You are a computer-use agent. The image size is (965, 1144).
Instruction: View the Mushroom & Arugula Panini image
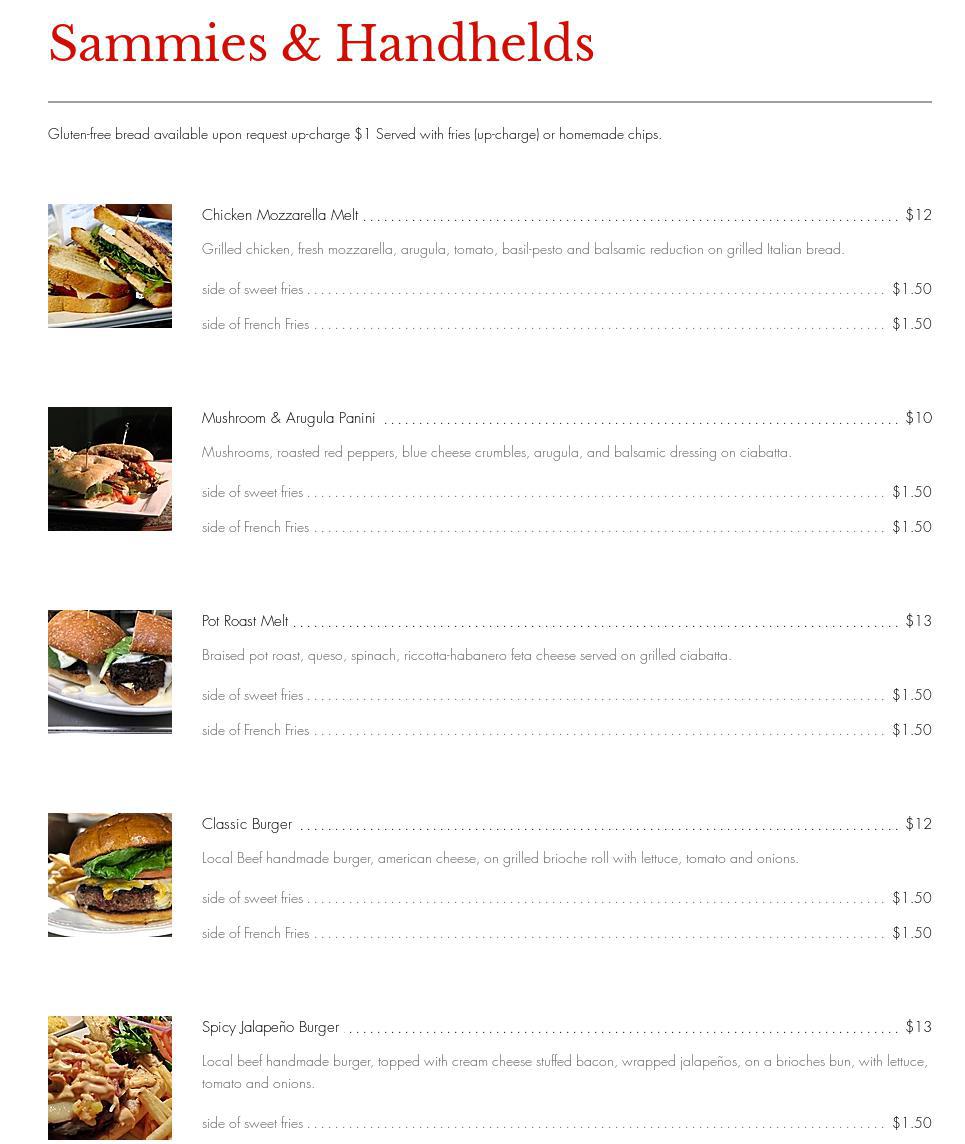pyautogui.click(x=110, y=469)
